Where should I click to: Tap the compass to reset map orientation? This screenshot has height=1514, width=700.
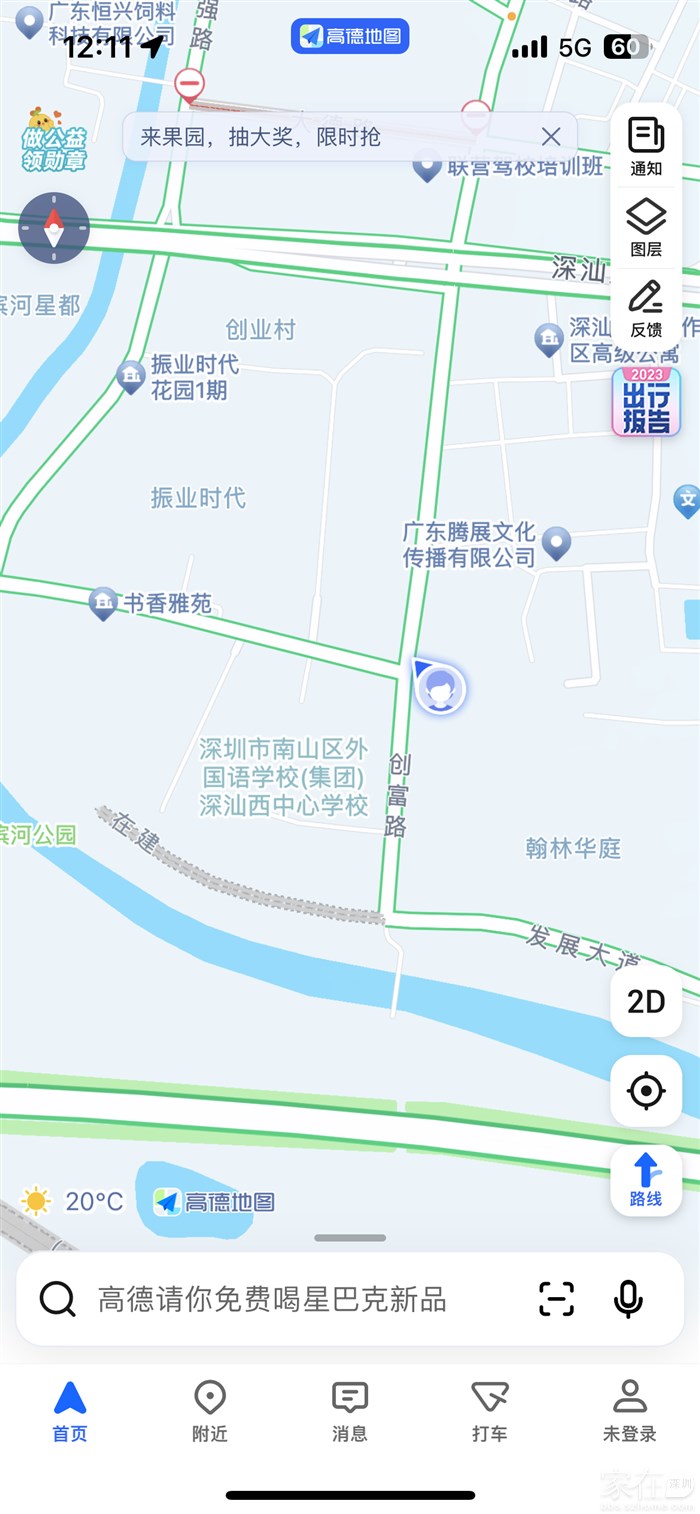54,228
